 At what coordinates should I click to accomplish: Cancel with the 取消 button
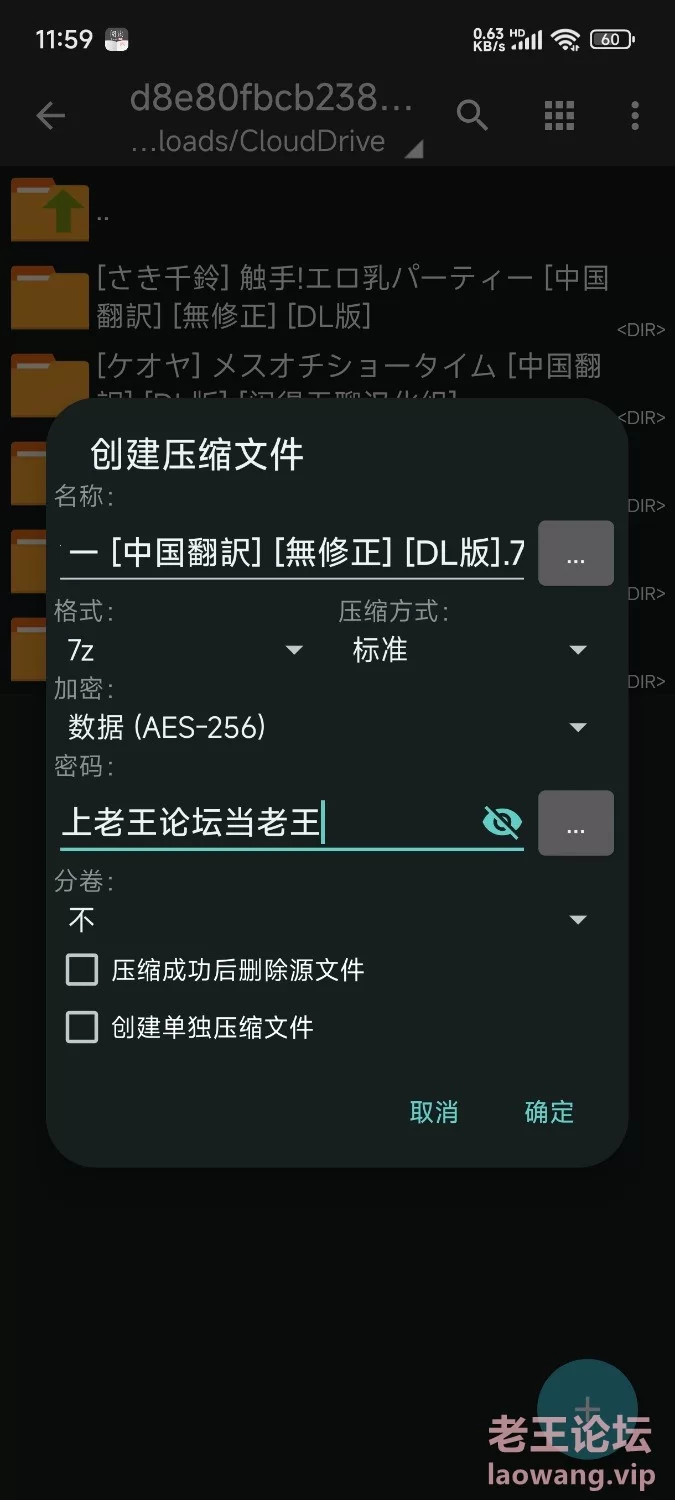(434, 1112)
